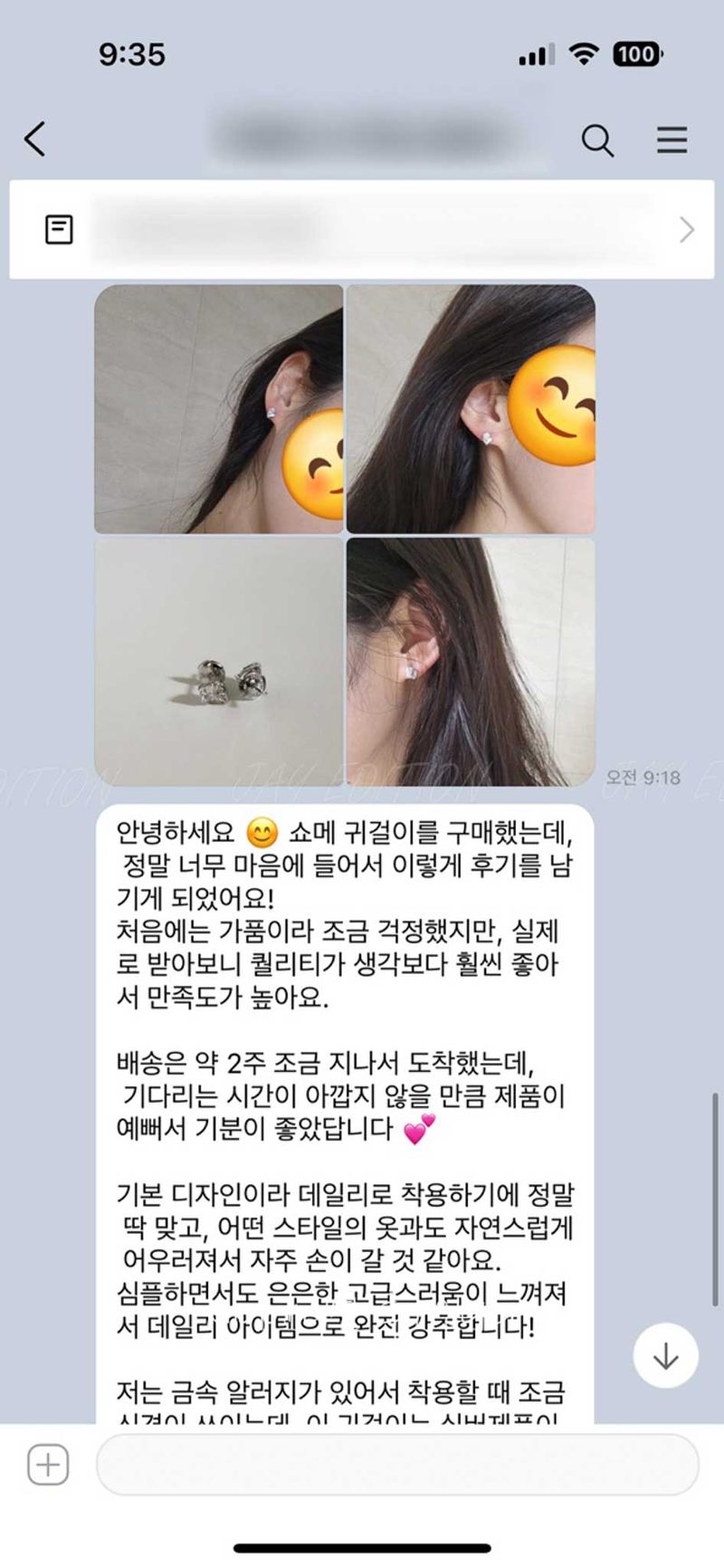The height and width of the screenshot is (1568, 724).
Task: Search within this chat
Action: tap(597, 140)
